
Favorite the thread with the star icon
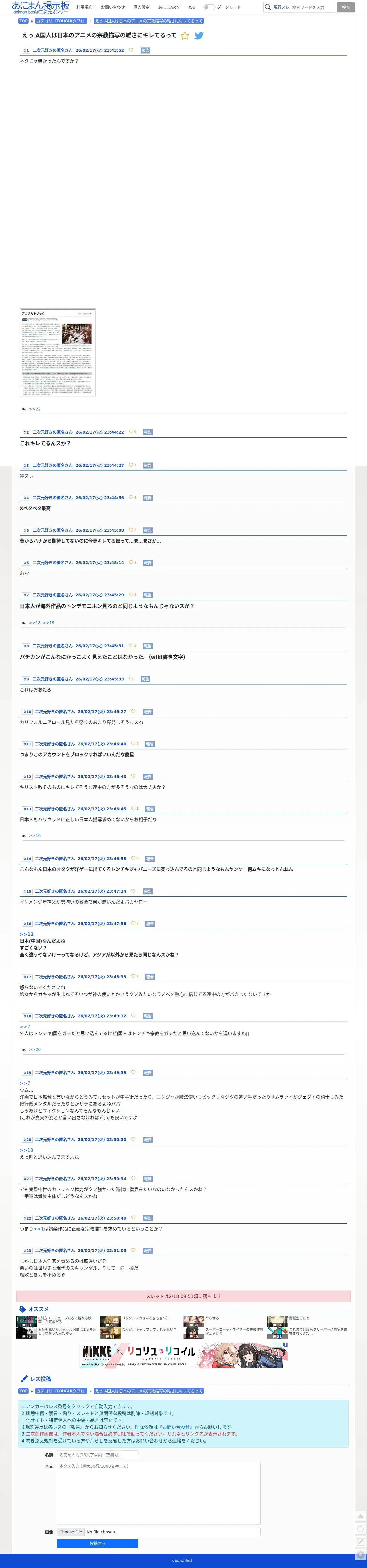[x=185, y=35]
